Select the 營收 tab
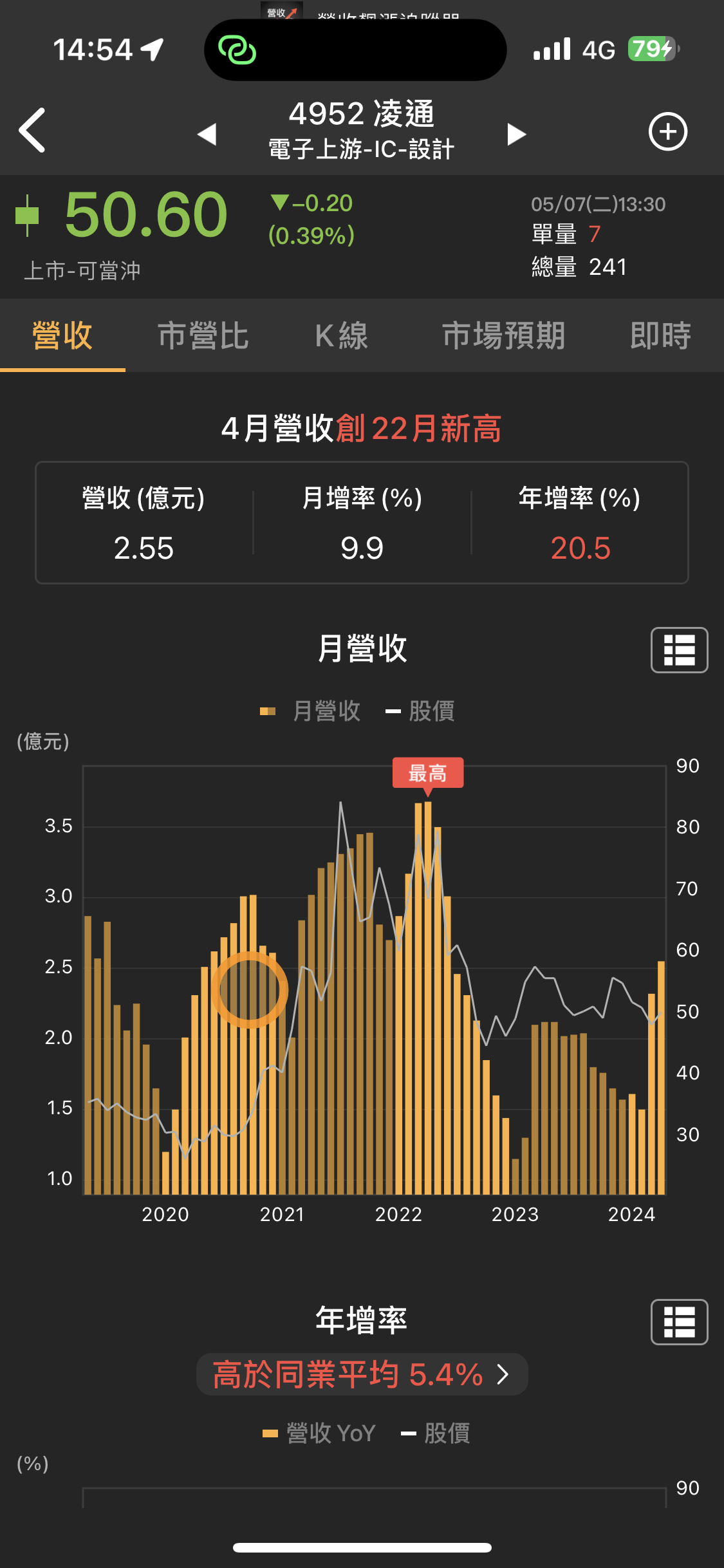This screenshot has width=724, height=1568. click(x=62, y=336)
